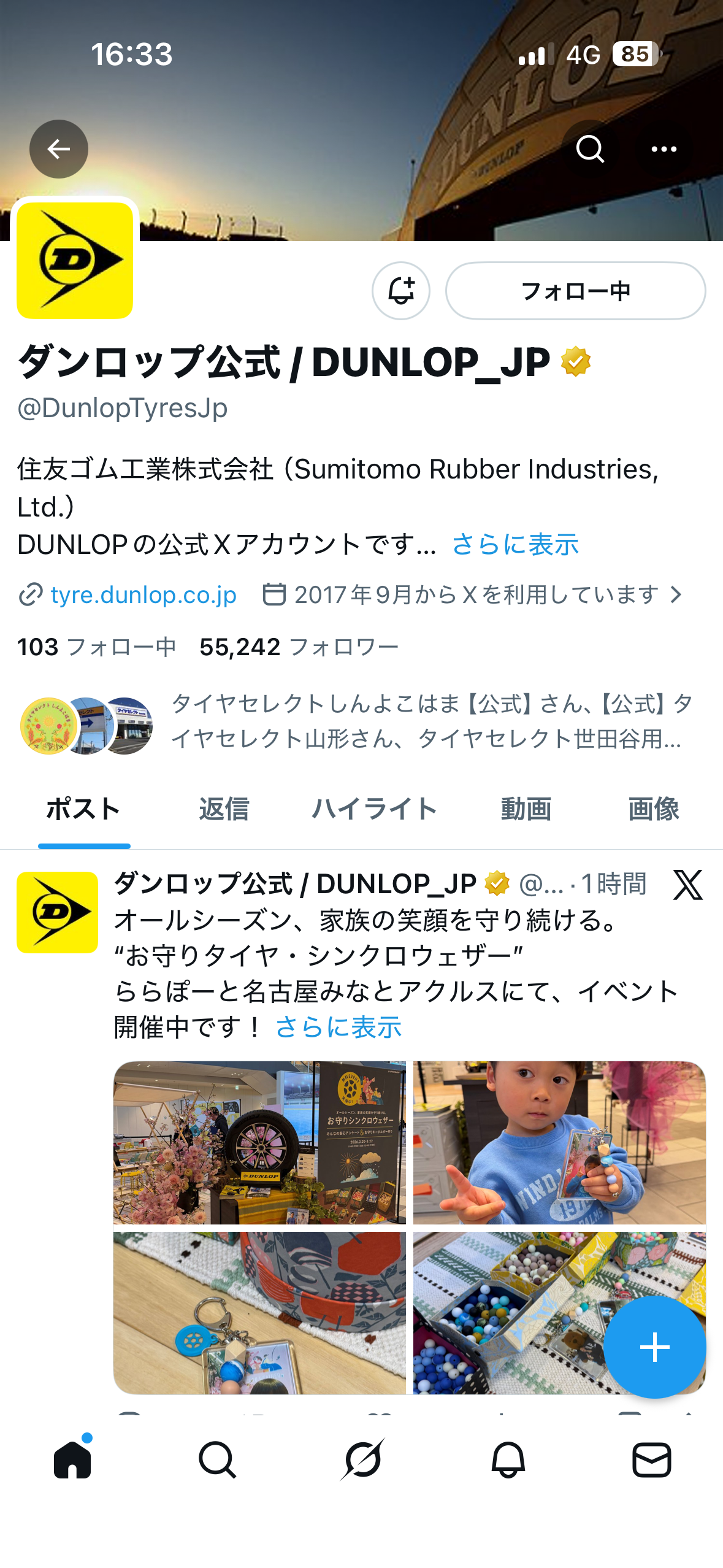Open the tire display photo in the post
The image size is (723, 1568).
tap(259, 1142)
